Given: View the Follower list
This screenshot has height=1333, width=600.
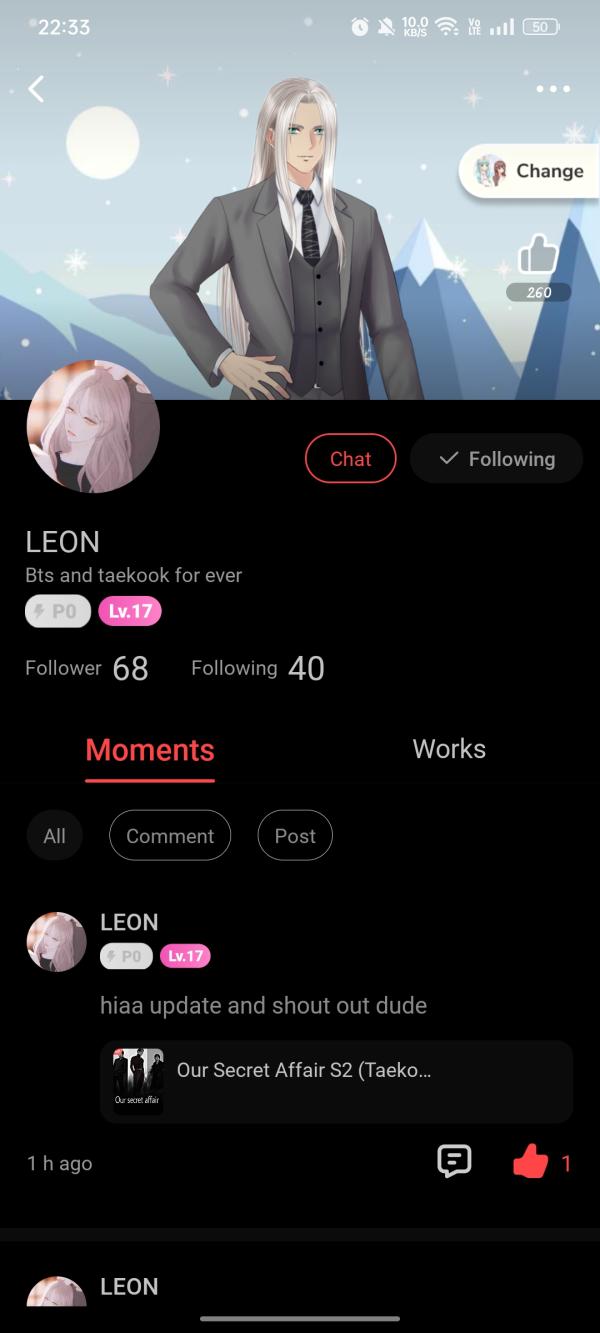Looking at the screenshot, I should tap(87, 668).
